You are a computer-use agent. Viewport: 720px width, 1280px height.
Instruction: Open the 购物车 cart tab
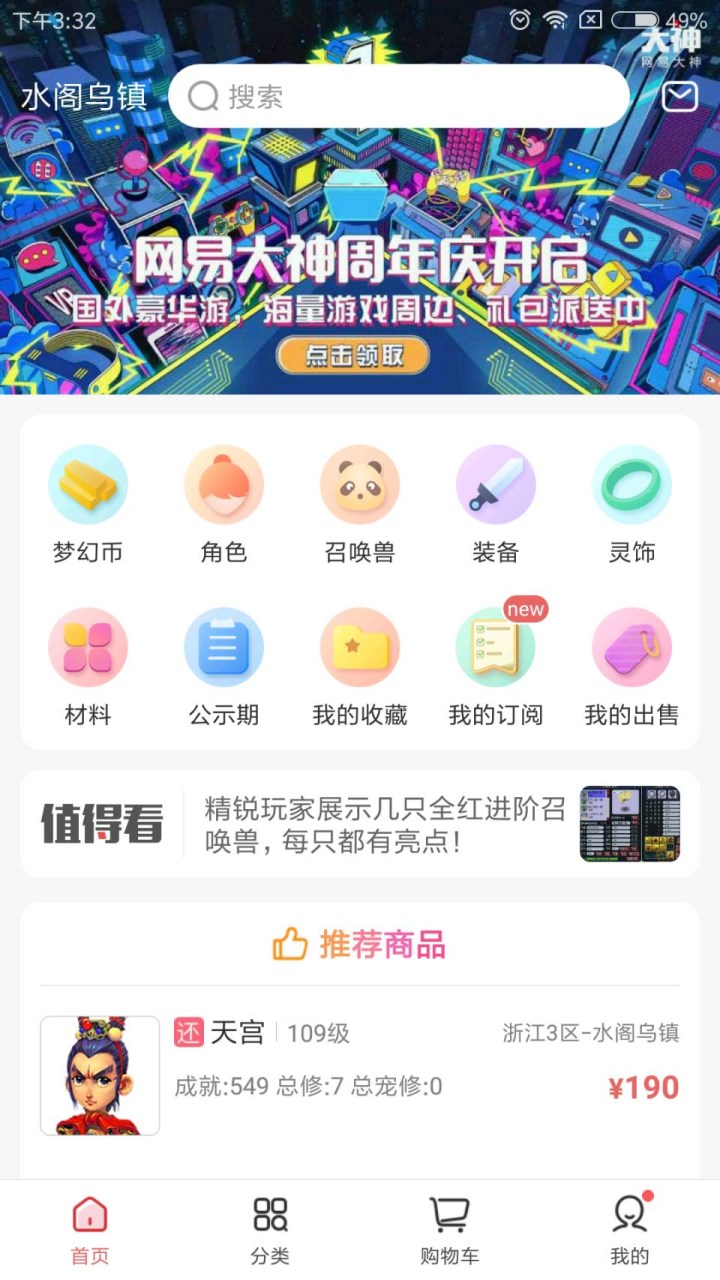click(x=449, y=1224)
